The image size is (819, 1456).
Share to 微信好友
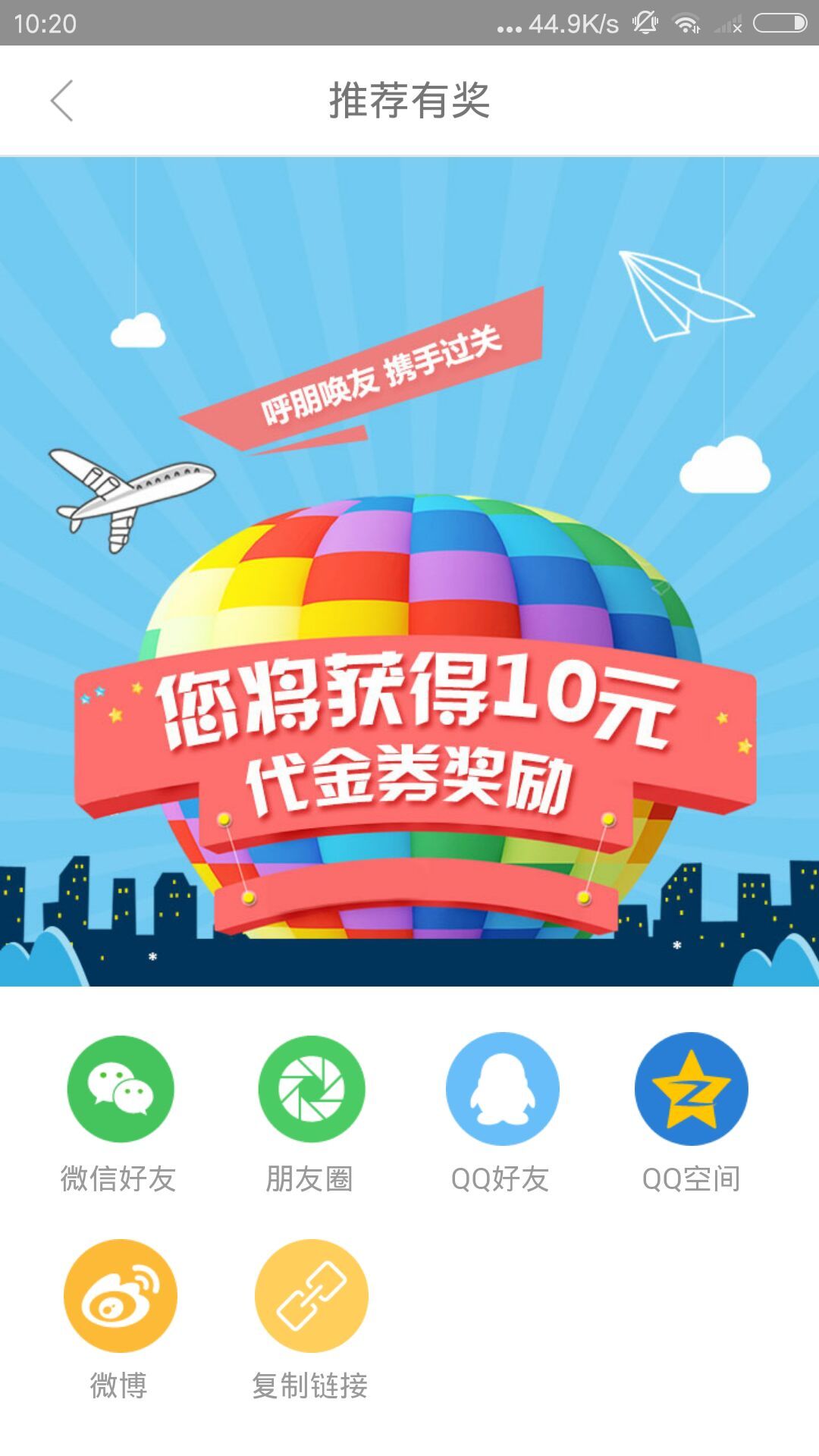(120, 1090)
